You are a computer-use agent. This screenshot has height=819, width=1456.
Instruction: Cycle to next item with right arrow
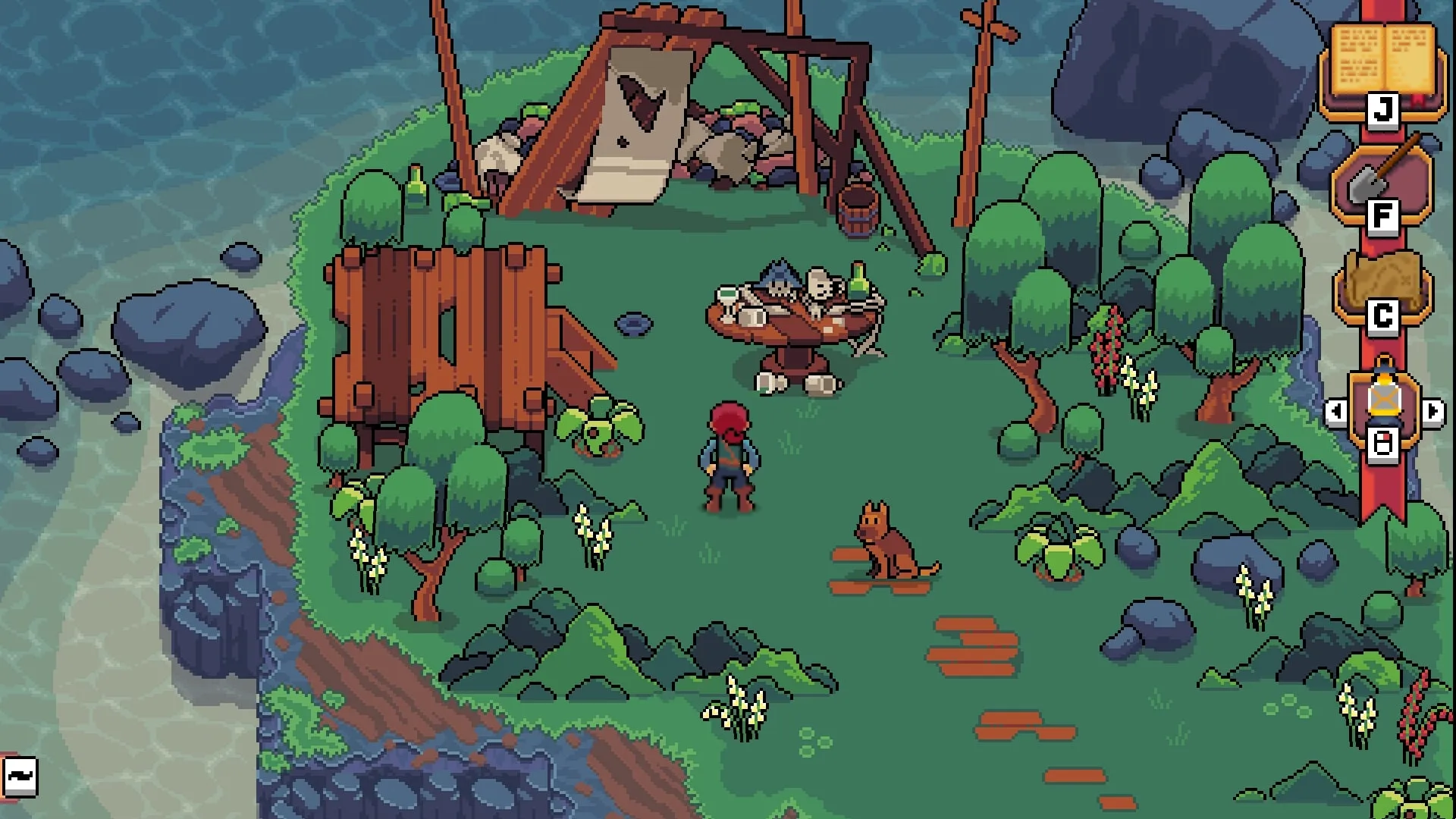click(1432, 412)
